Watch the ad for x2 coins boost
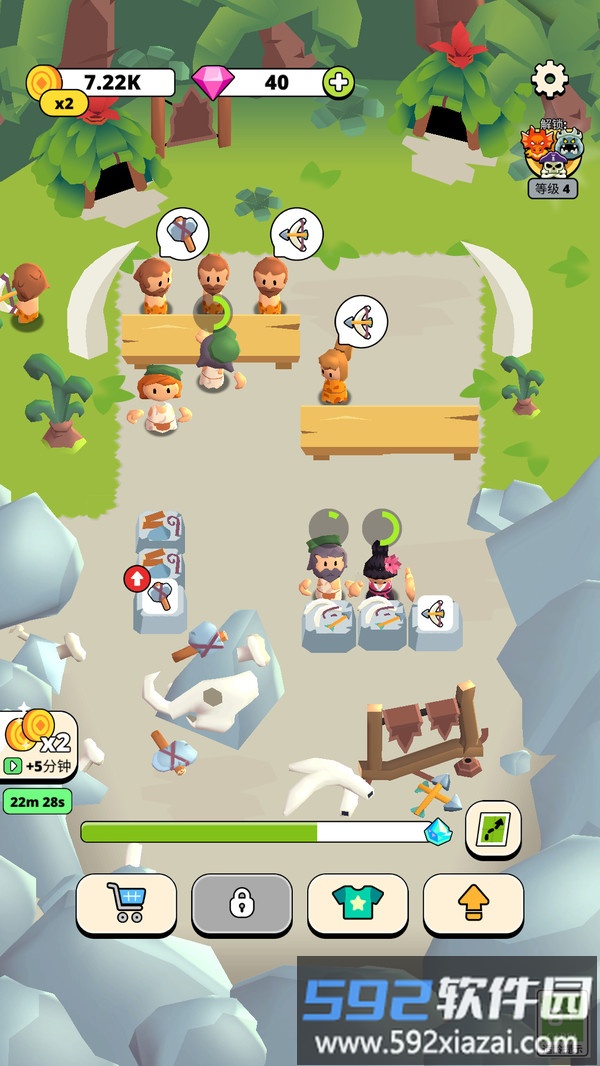Screen dimensions: 600x1066 pos(38,747)
